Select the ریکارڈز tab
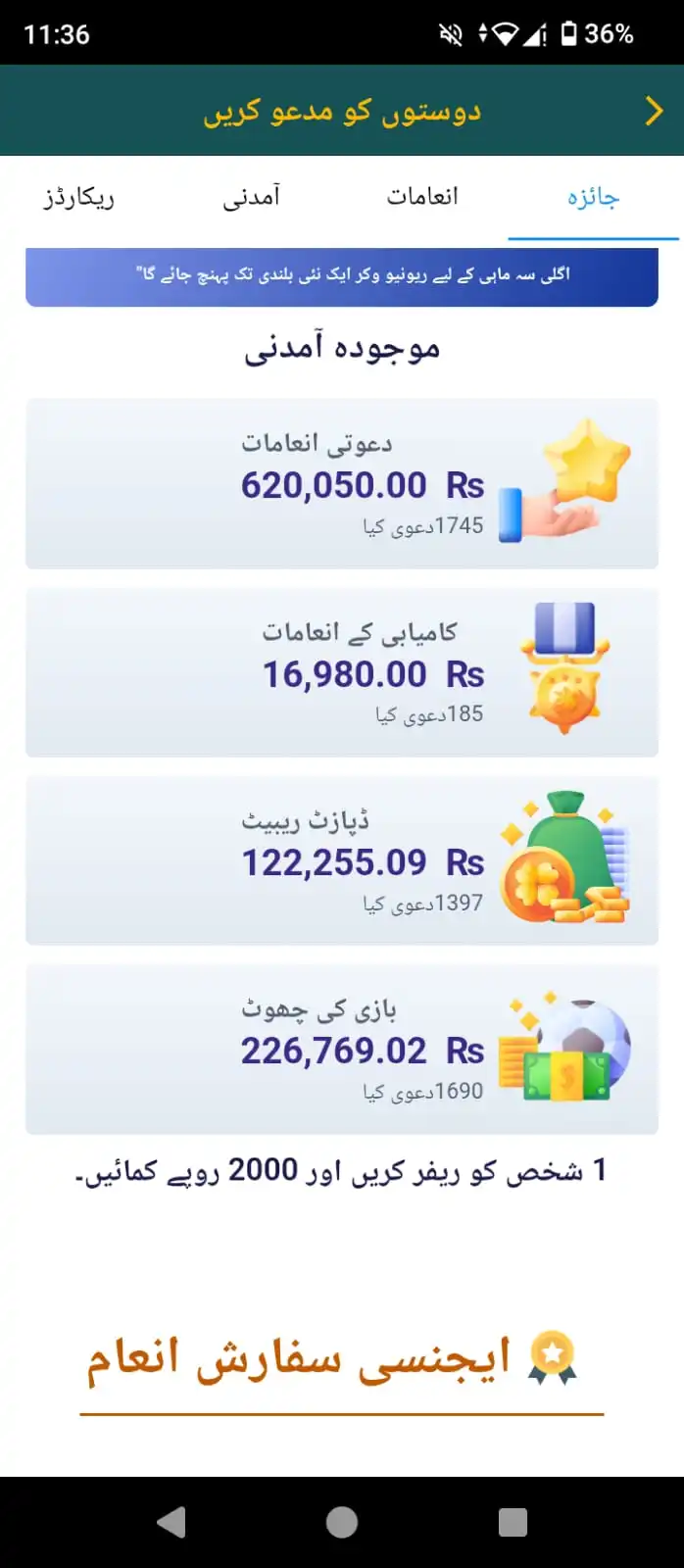This screenshot has width=684, height=1568. point(78,197)
